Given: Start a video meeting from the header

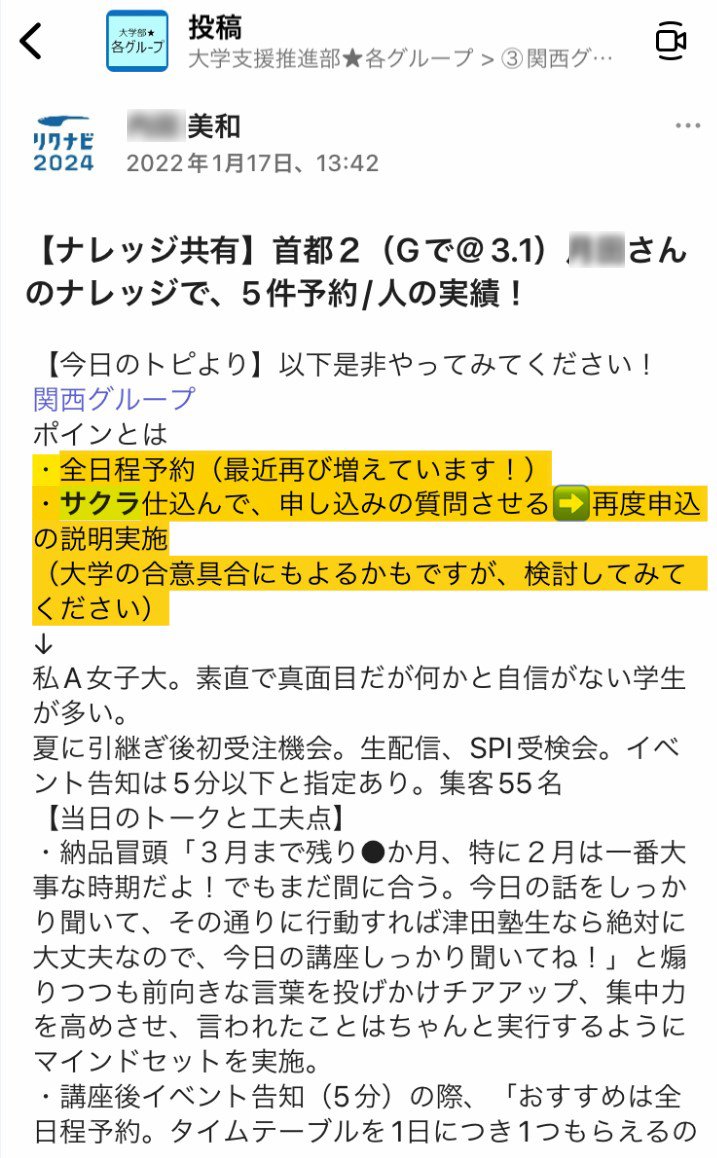Looking at the screenshot, I should 670,41.
